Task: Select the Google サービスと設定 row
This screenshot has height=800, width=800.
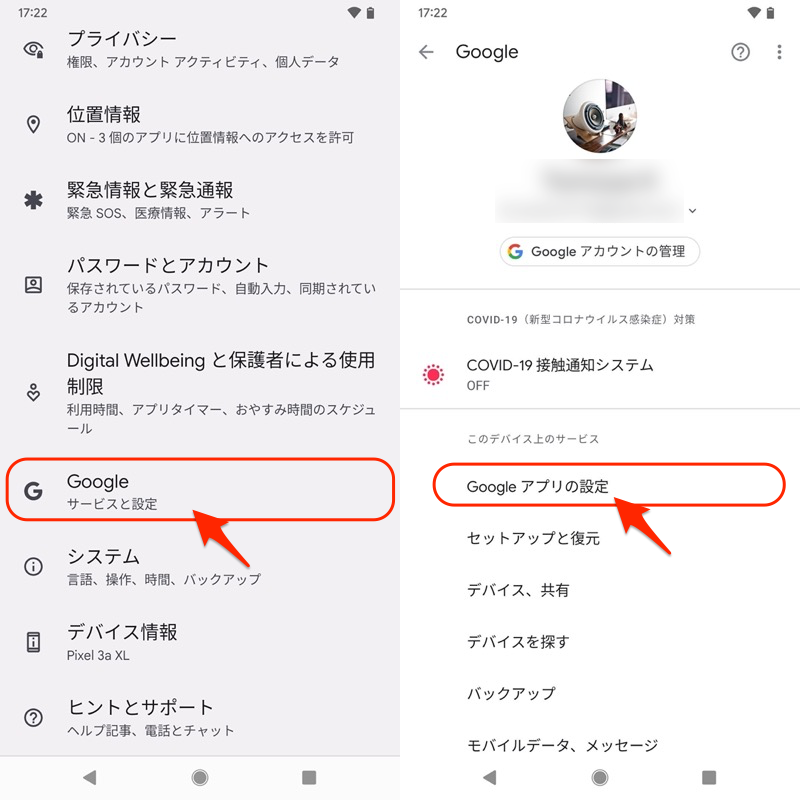Action: (200, 490)
